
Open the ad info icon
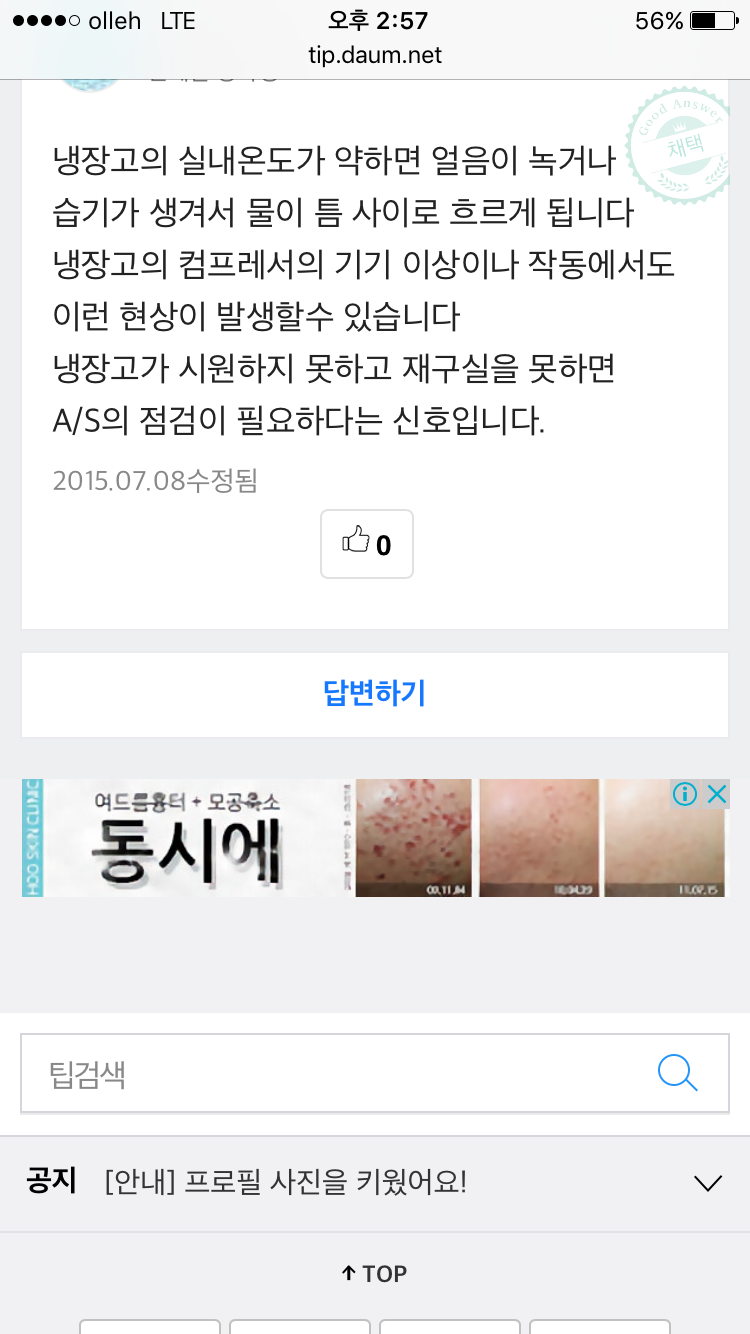(685, 794)
